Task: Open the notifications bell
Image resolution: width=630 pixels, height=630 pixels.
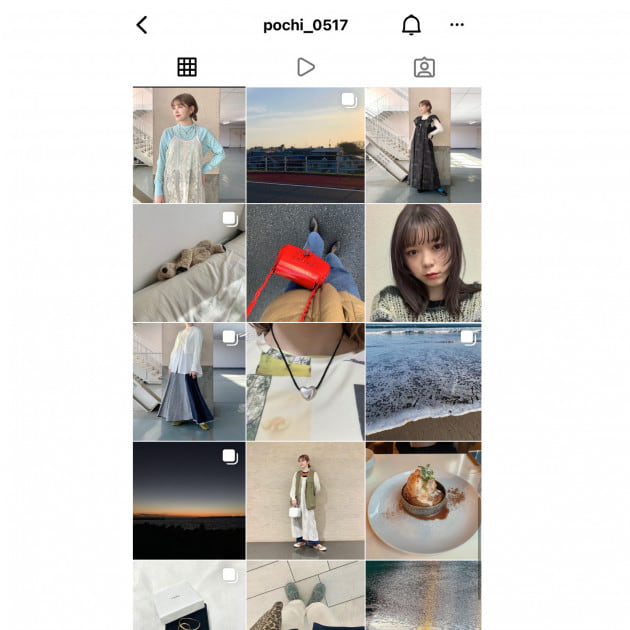Action: 411,25
